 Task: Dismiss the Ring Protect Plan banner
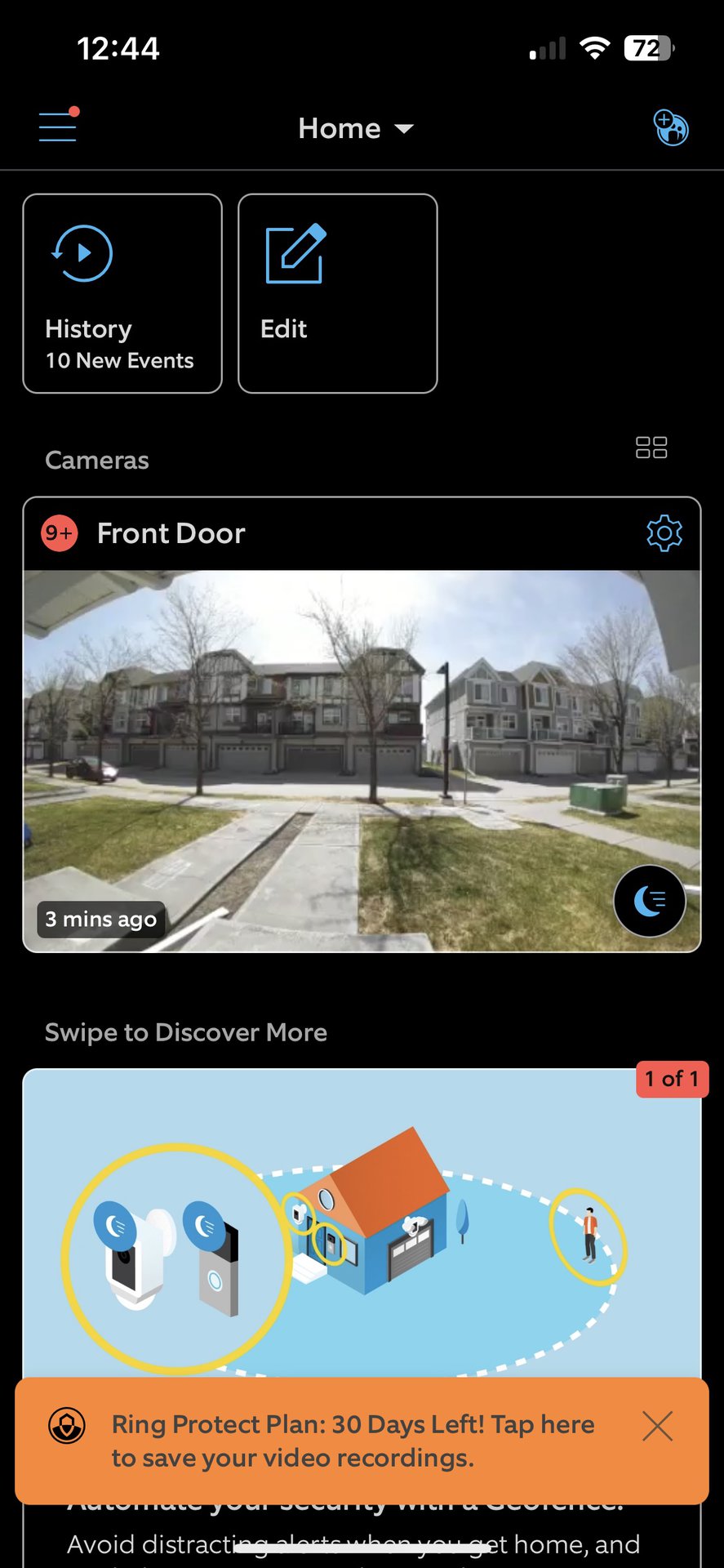coord(657,1426)
